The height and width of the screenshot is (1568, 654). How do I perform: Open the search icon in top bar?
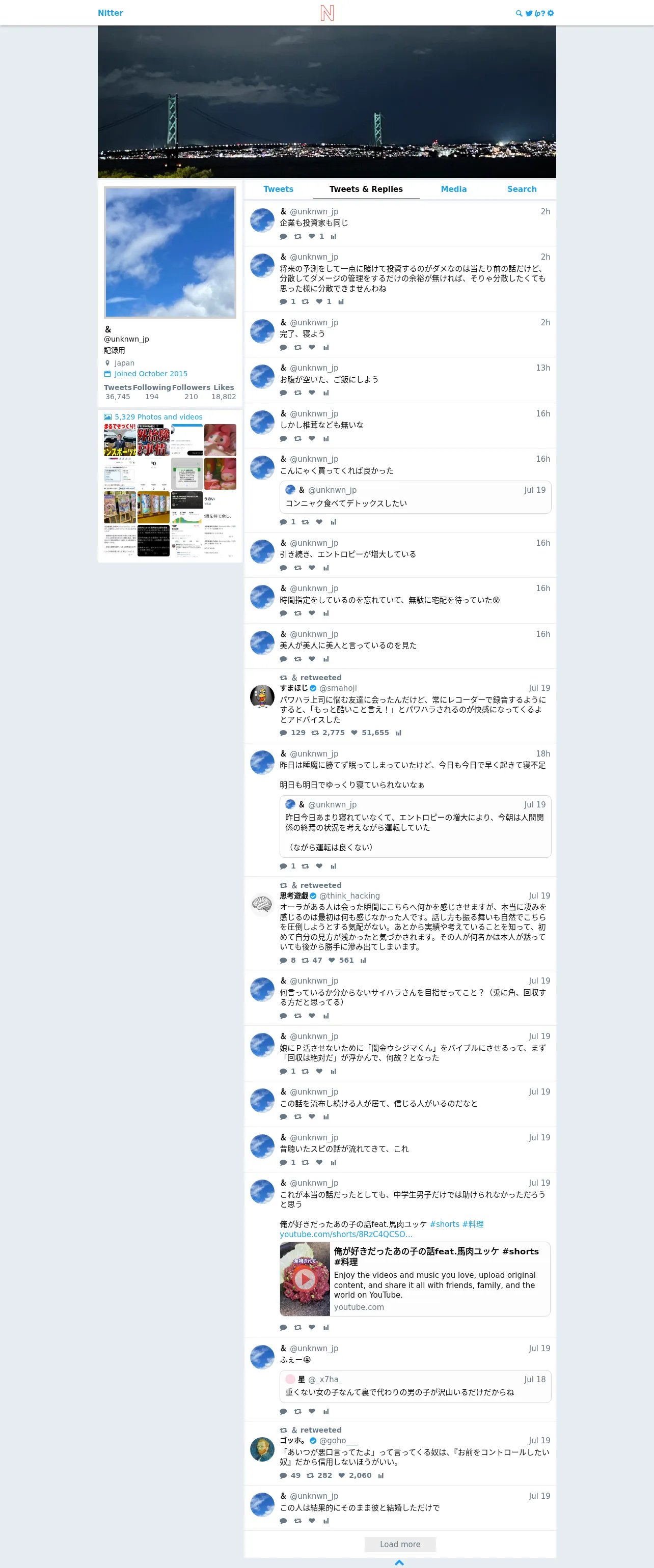click(x=519, y=13)
